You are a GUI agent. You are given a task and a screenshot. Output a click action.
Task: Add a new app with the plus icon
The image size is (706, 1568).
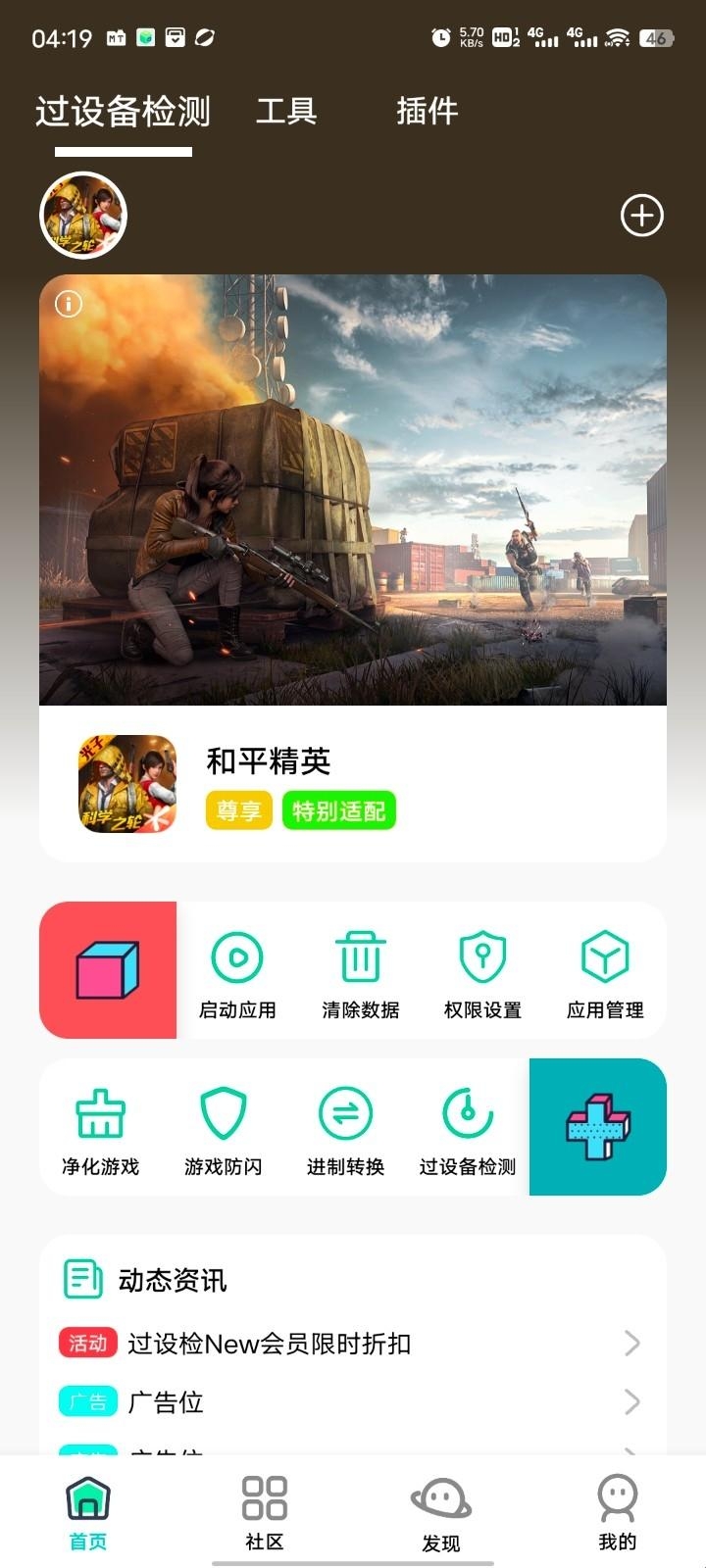coord(642,216)
